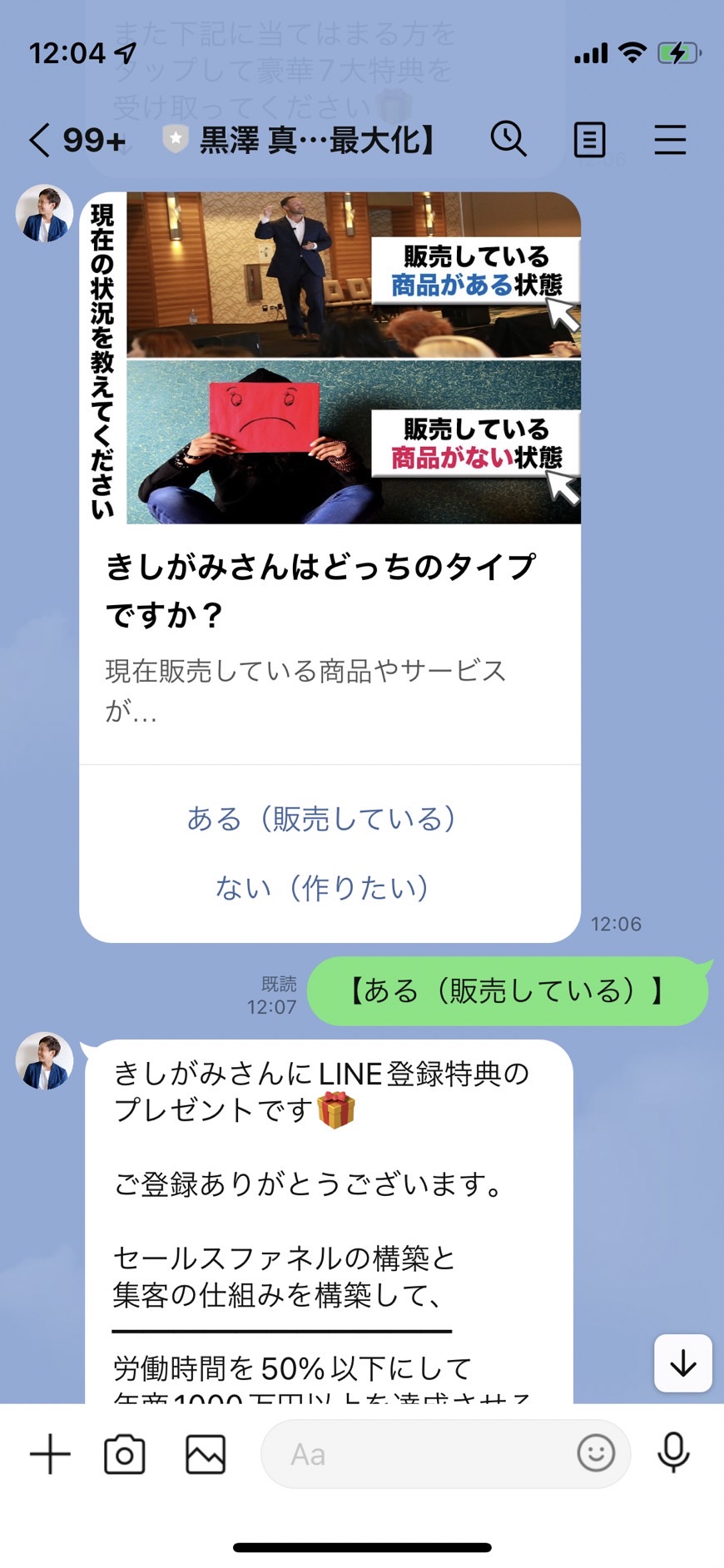Screen dimensions: 724x1568
Task: Open the photo gallery picker
Action: (206, 1454)
